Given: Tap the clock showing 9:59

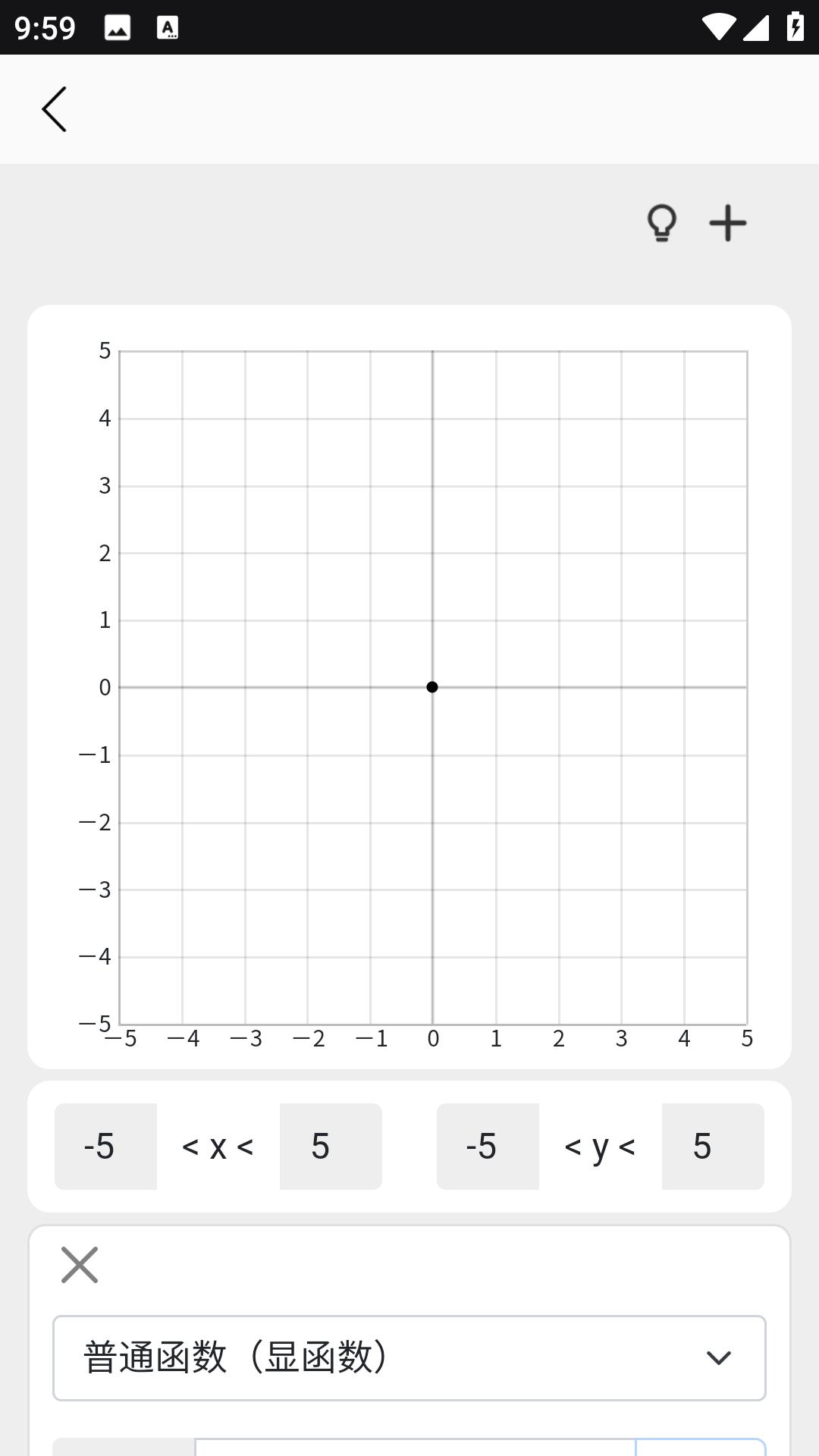Looking at the screenshot, I should (45, 27).
